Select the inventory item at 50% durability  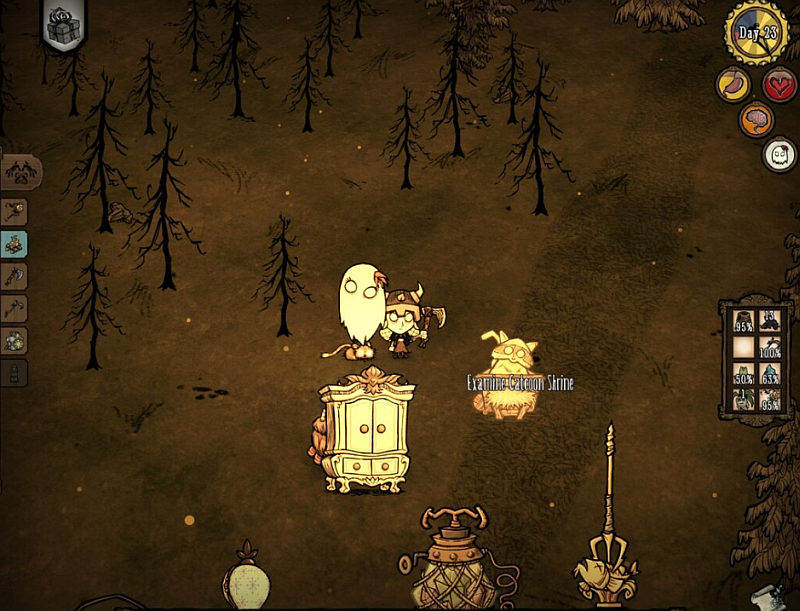(743, 375)
